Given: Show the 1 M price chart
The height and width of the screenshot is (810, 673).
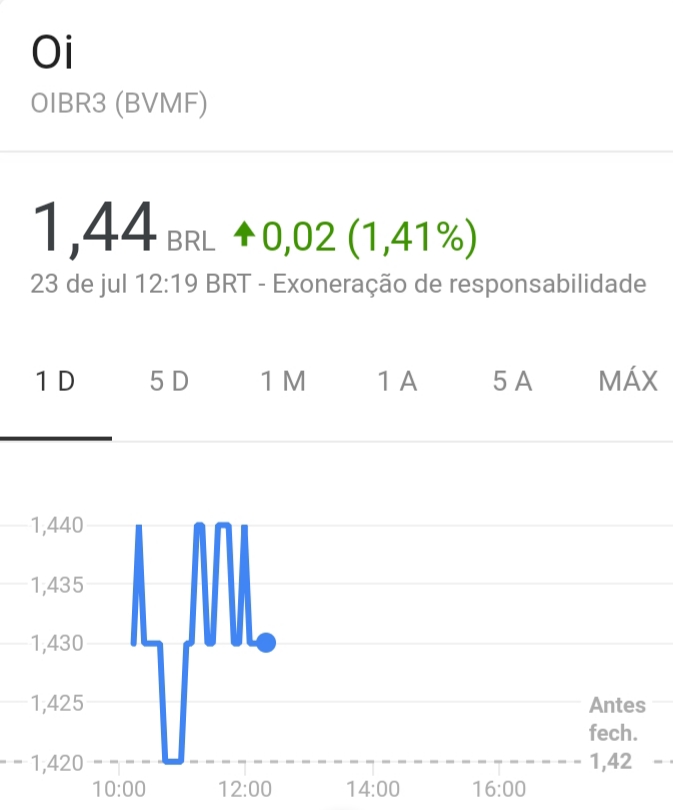Looking at the screenshot, I should click(283, 381).
